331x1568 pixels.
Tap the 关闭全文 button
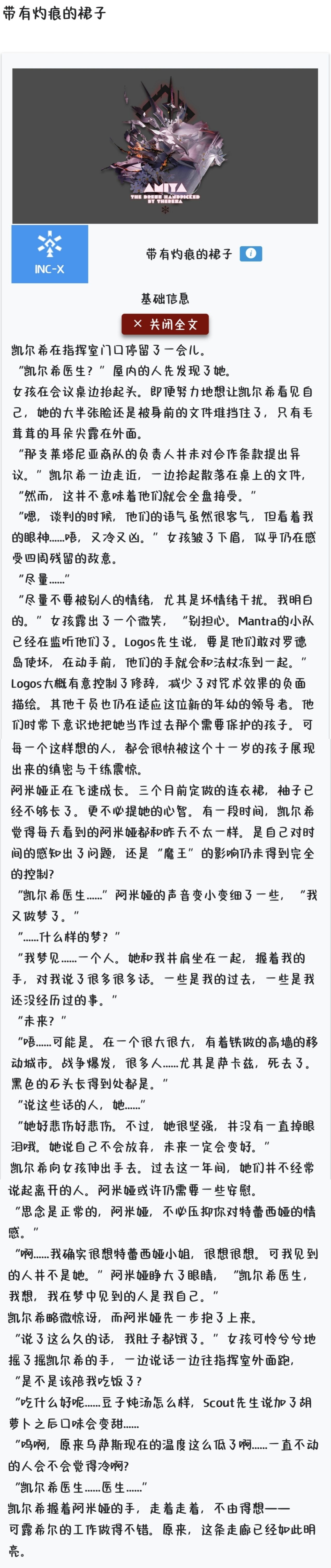tap(165, 324)
